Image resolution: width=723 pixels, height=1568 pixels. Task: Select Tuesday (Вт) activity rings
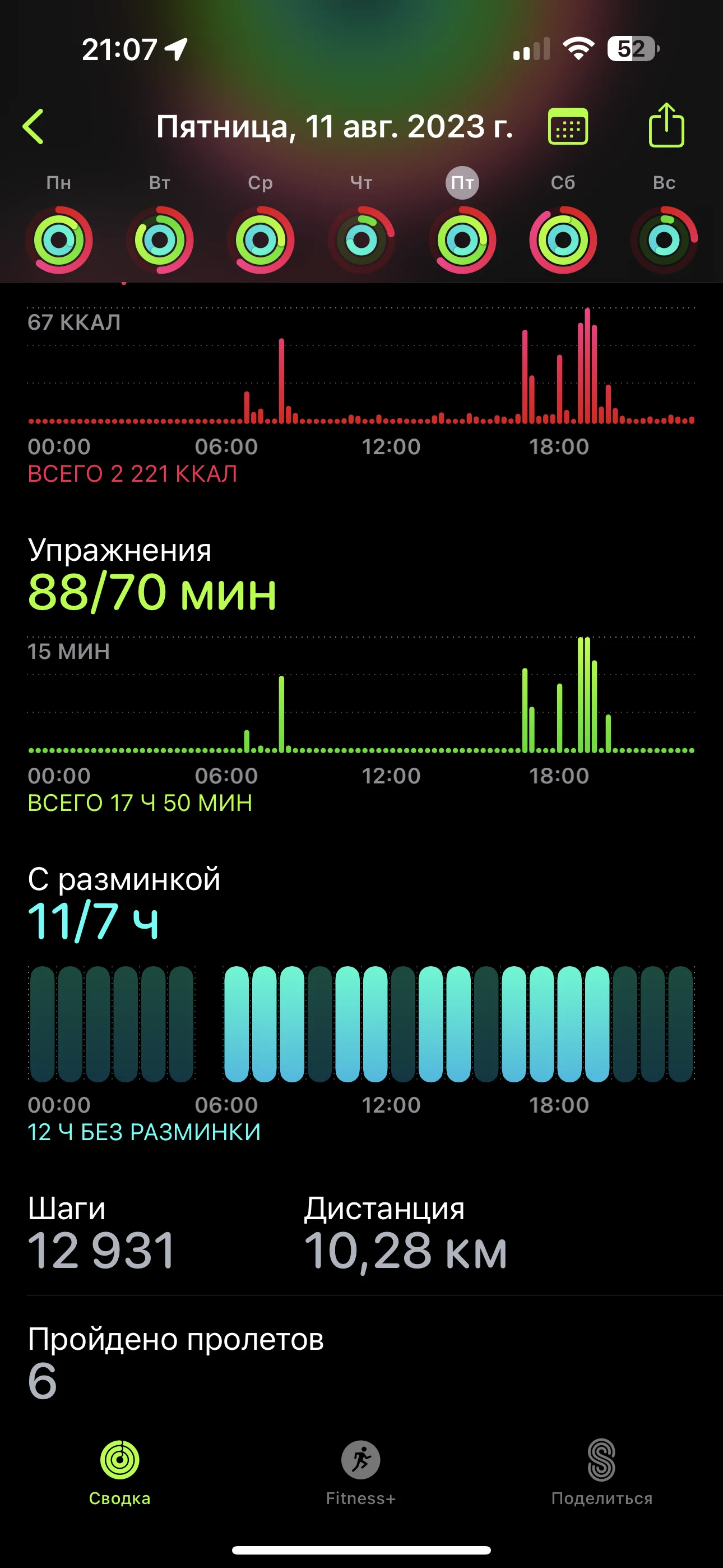click(160, 240)
